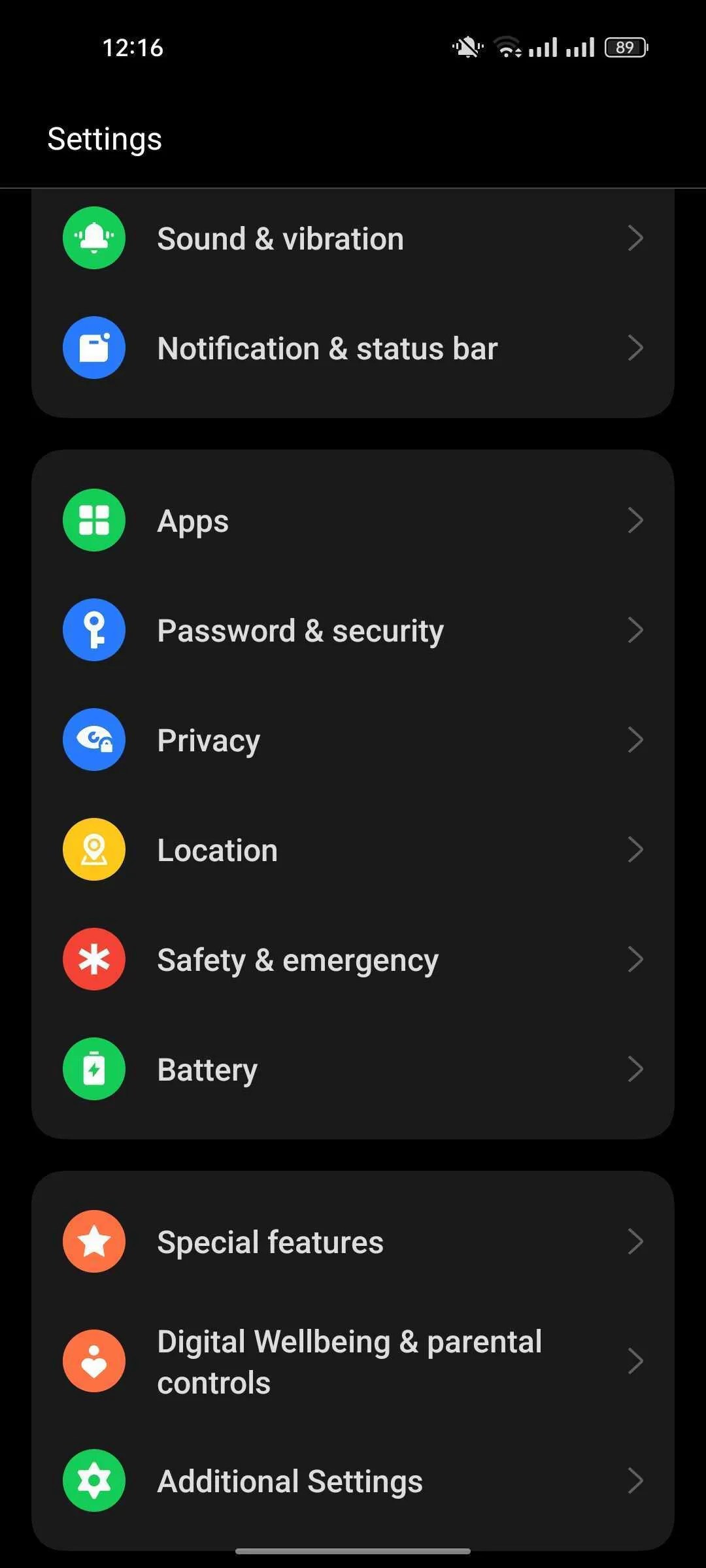706x1568 pixels.
Task: Open the Digital Wellbeing heart icon
Action: (93, 1360)
